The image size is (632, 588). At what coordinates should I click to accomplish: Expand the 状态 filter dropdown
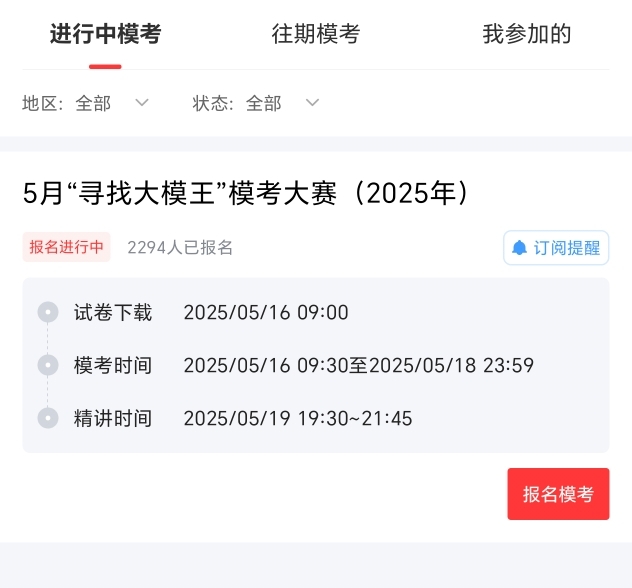point(256,103)
